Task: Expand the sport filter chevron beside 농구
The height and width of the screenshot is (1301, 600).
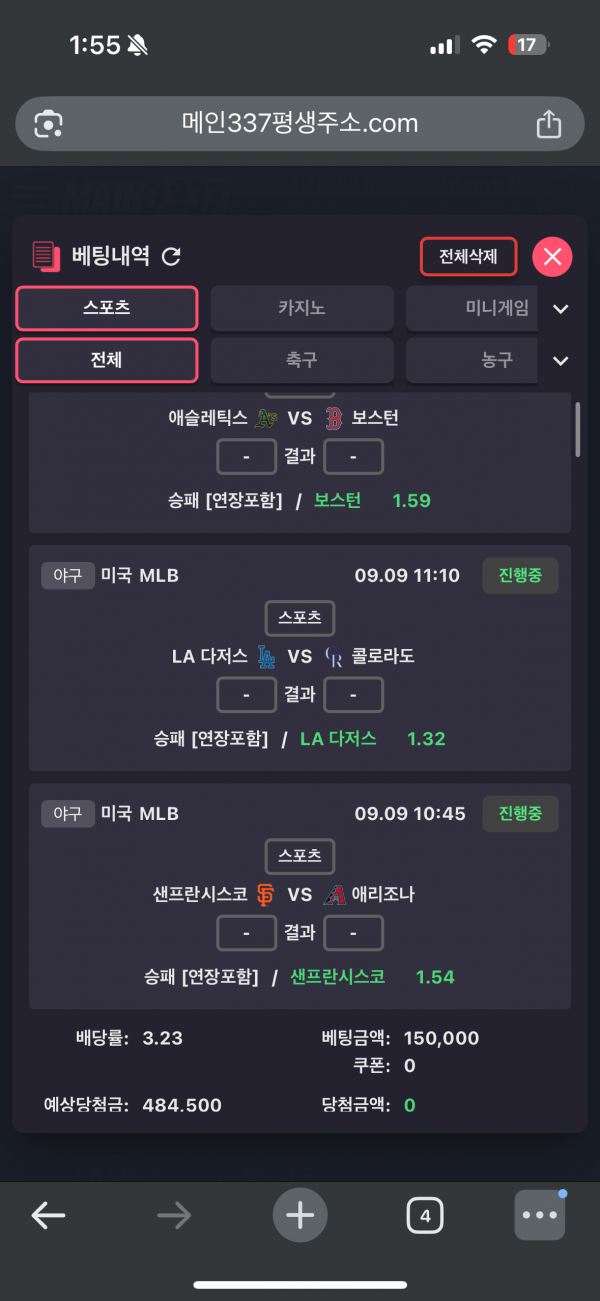Action: click(561, 361)
